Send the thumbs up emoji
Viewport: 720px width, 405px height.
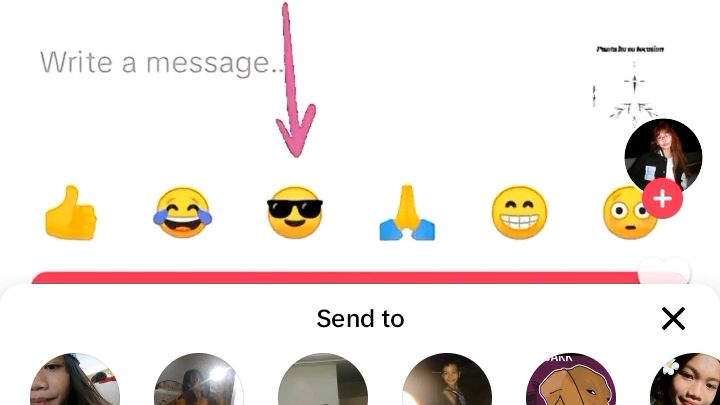tap(71, 213)
